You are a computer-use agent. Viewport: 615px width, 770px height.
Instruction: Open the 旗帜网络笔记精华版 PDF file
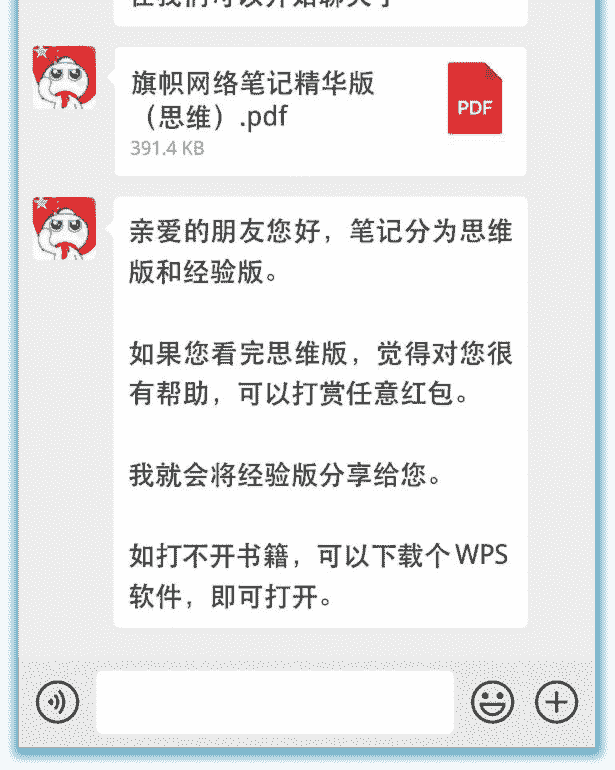[320, 111]
